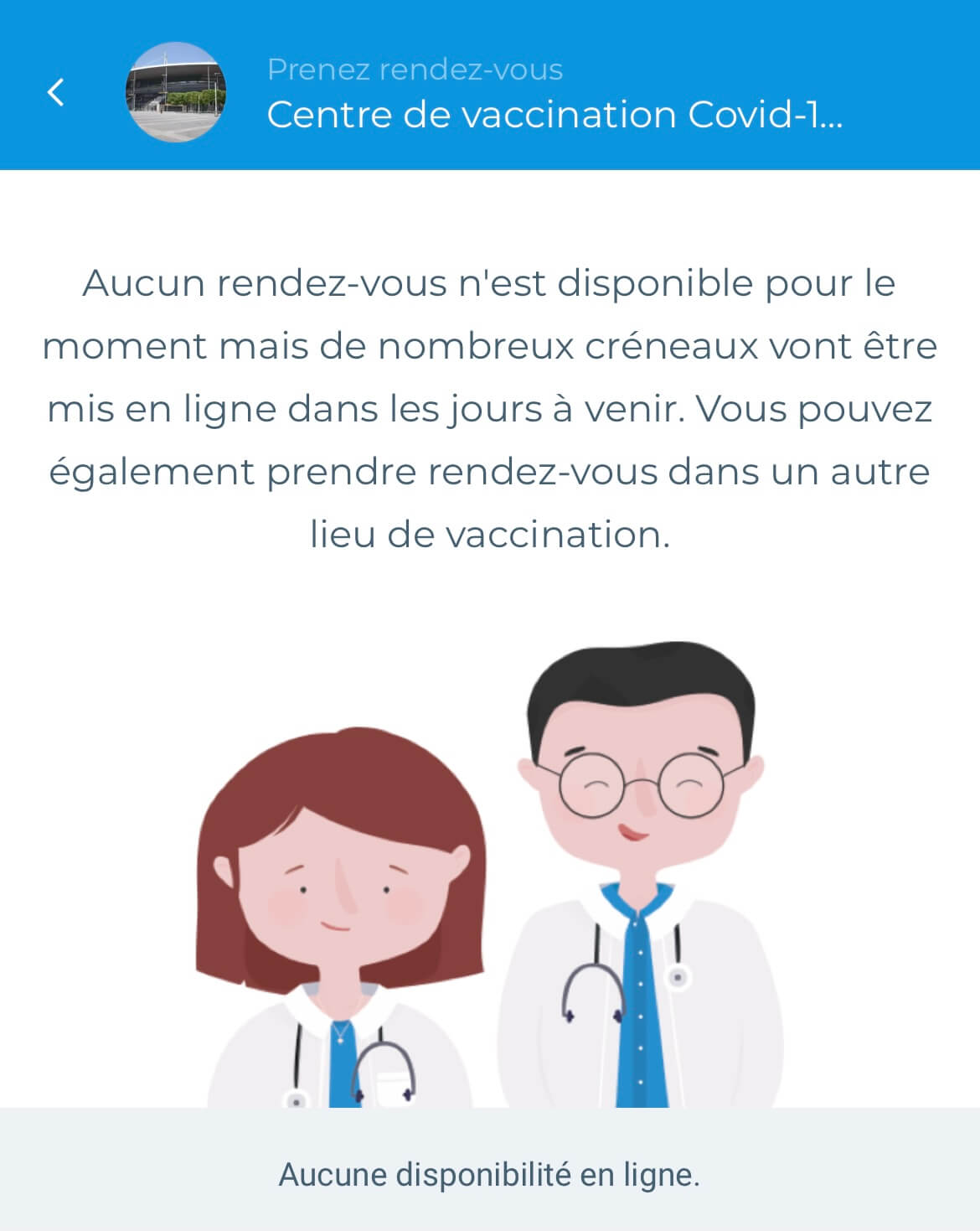Open the vaccination centre profile photo
This screenshot has width=980, height=1231.
tap(176, 92)
